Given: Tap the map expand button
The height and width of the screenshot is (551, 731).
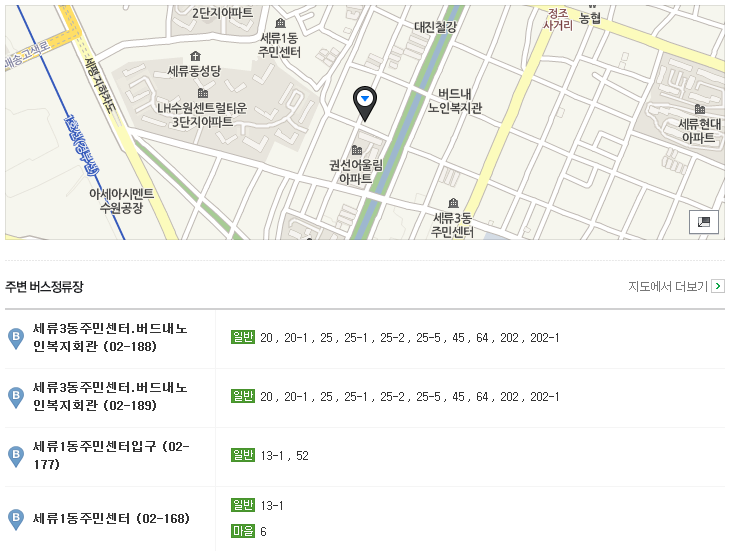Looking at the screenshot, I should [x=704, y=222].
